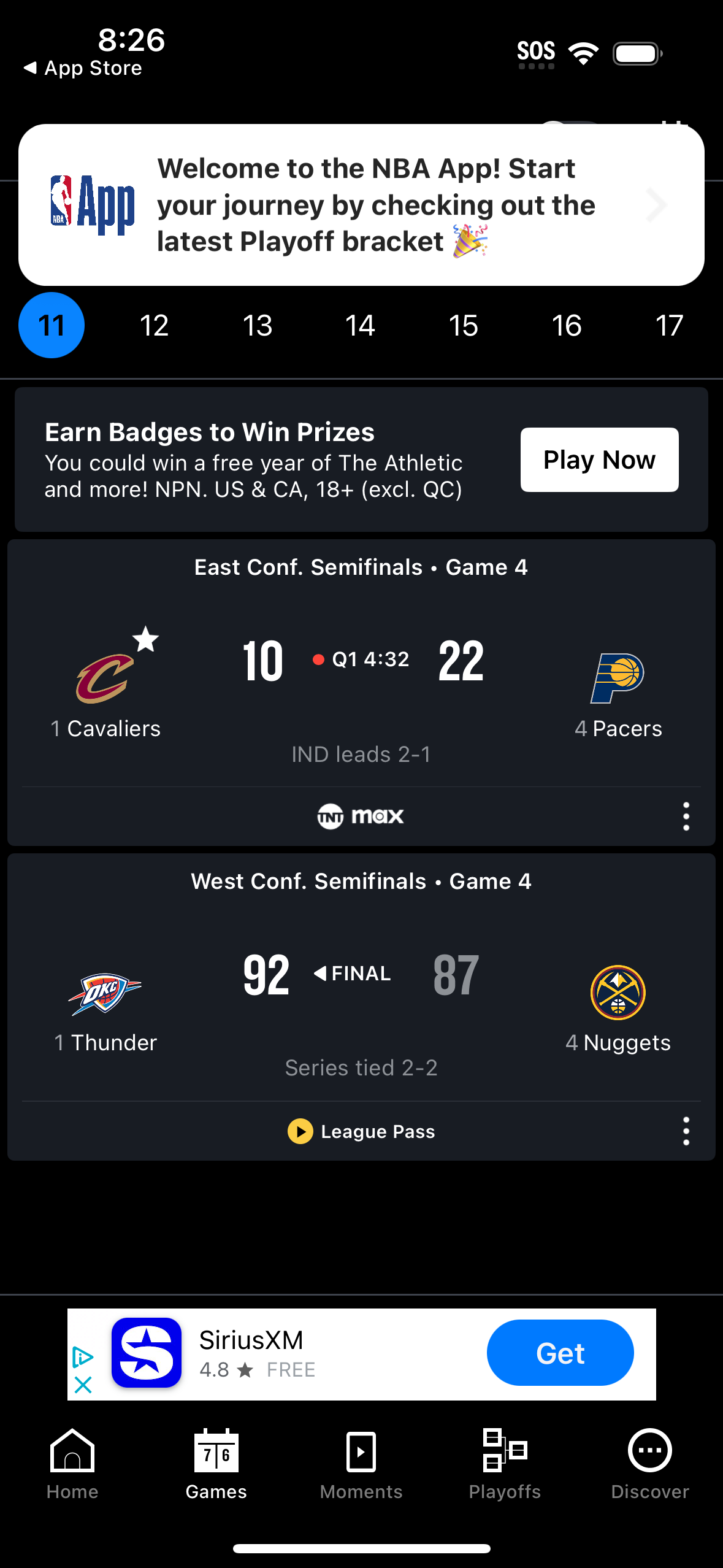Screen dimensions: 723x1568
Task: Open the Thunder-Nuggets game options menu
Action: (x=686, y=1131)
